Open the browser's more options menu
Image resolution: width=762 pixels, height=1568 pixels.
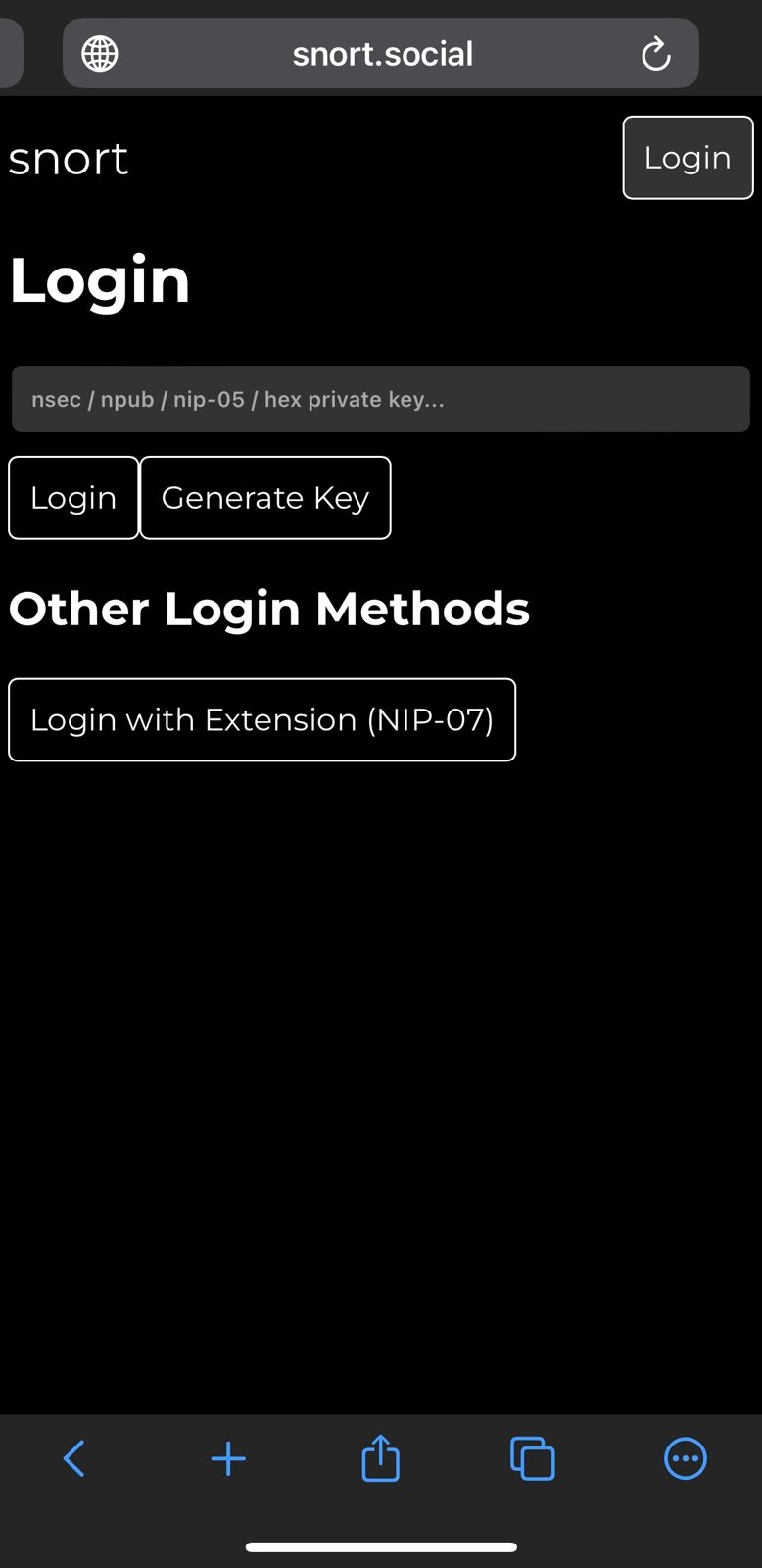coord(686,1458)
